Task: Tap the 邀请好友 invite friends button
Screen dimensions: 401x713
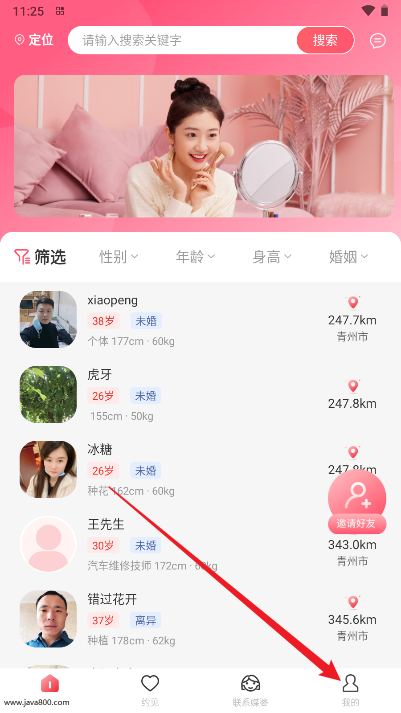Action: pos(357,502)
